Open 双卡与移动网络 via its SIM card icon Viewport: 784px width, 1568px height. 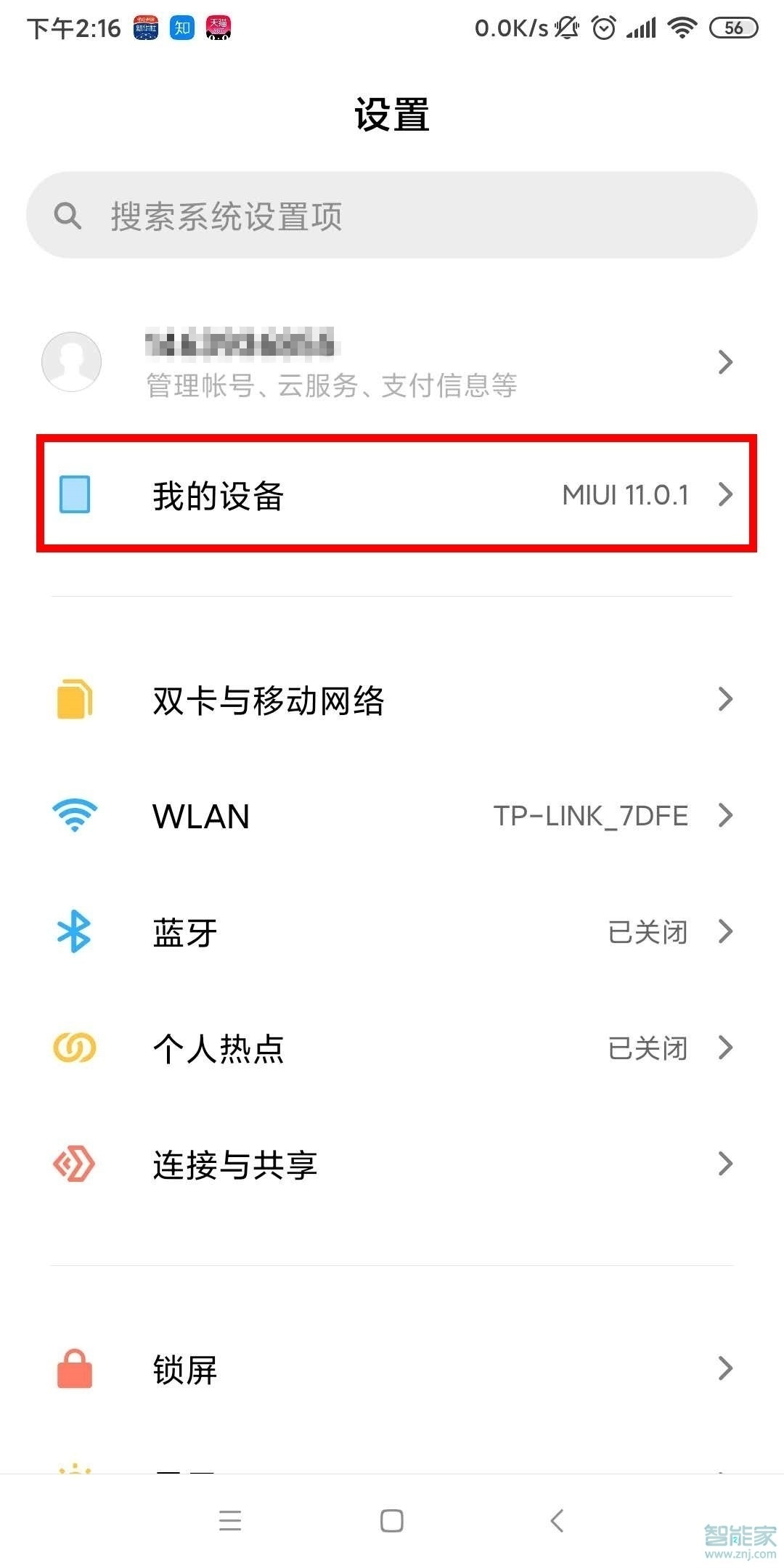(x=73, y=699)
